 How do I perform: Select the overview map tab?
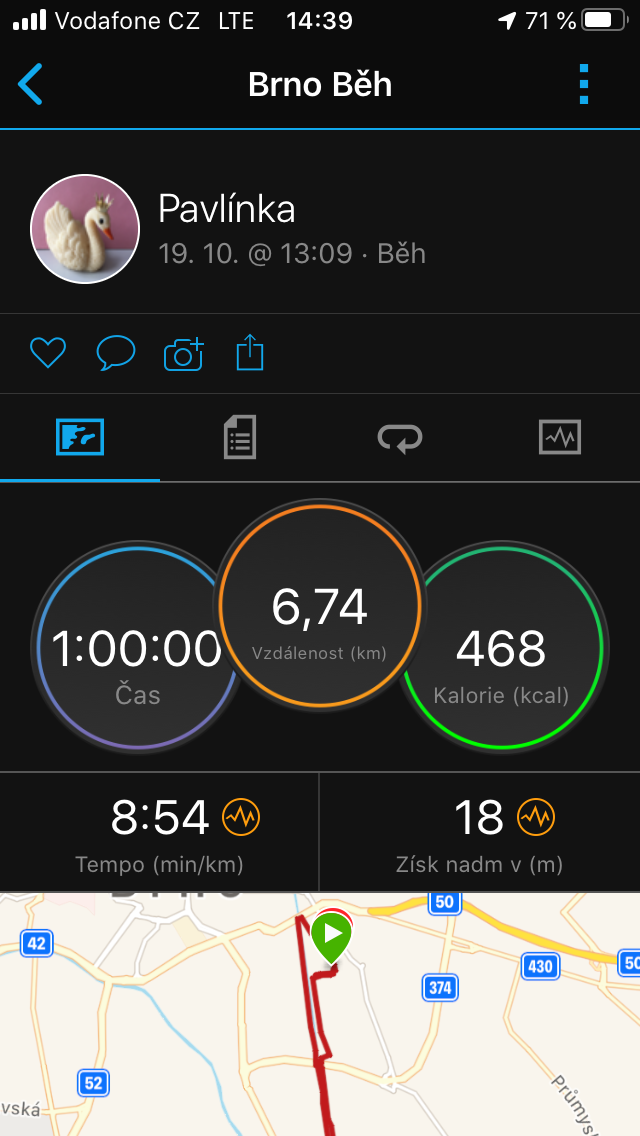coord(80,438)
